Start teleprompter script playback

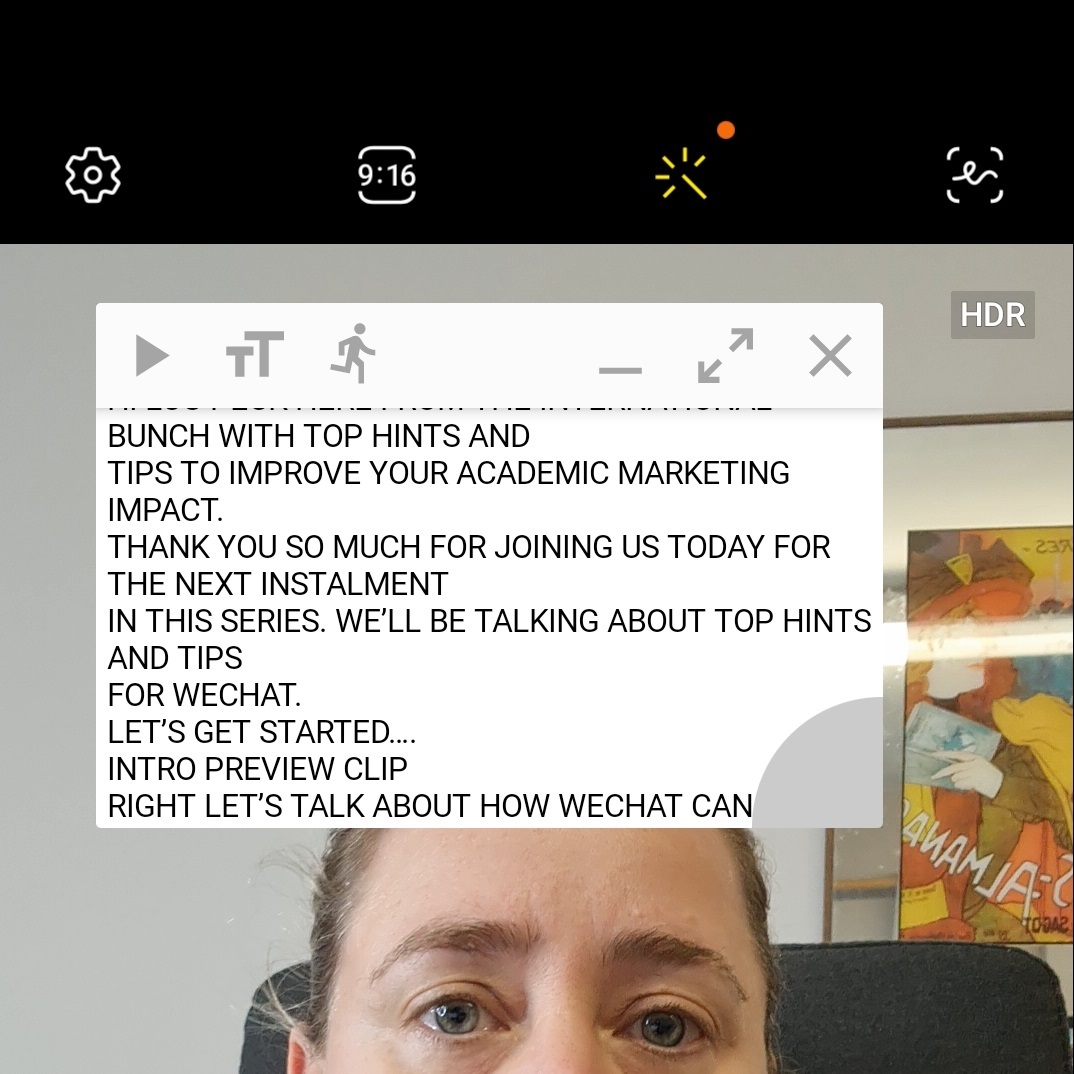coord(151,356)
